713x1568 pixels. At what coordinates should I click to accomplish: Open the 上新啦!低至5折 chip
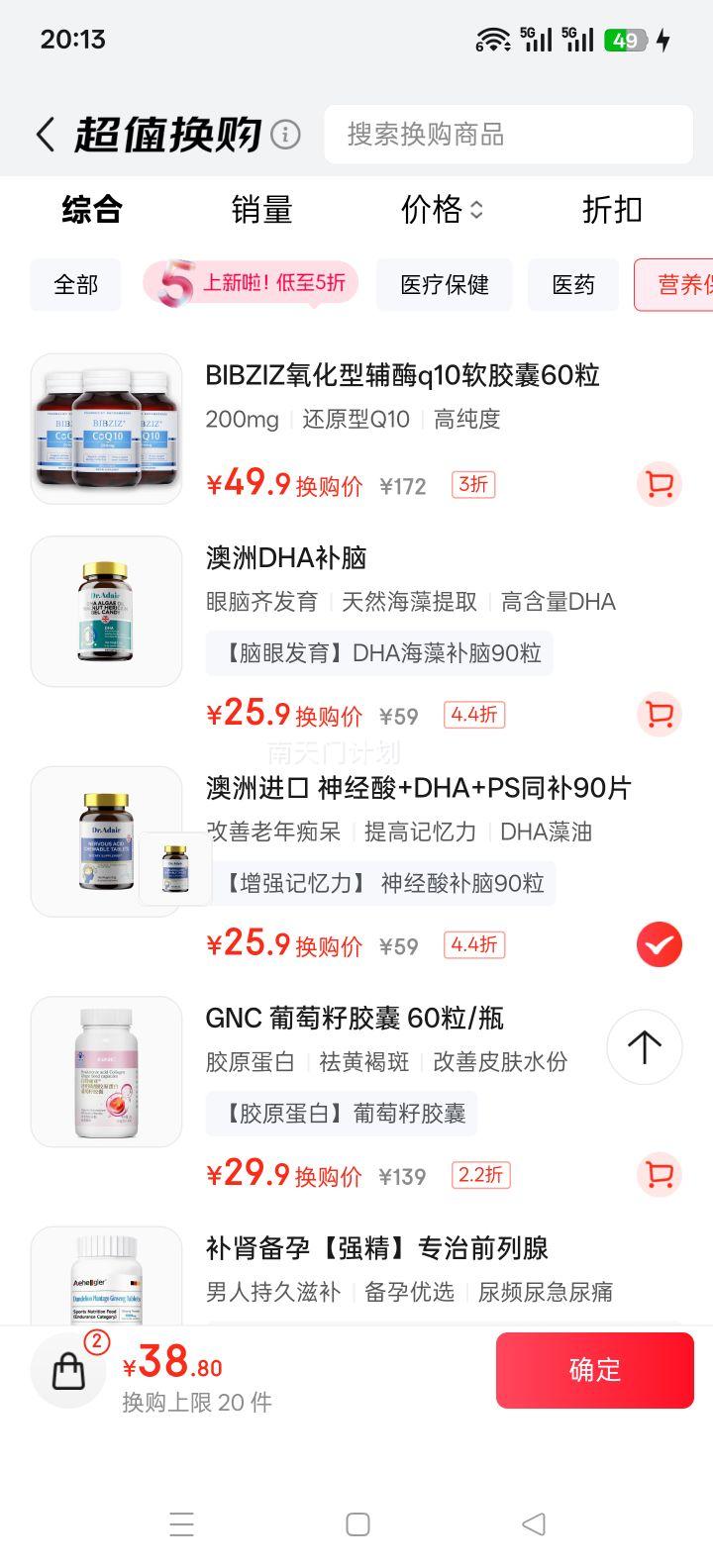(x=251, y=284)
